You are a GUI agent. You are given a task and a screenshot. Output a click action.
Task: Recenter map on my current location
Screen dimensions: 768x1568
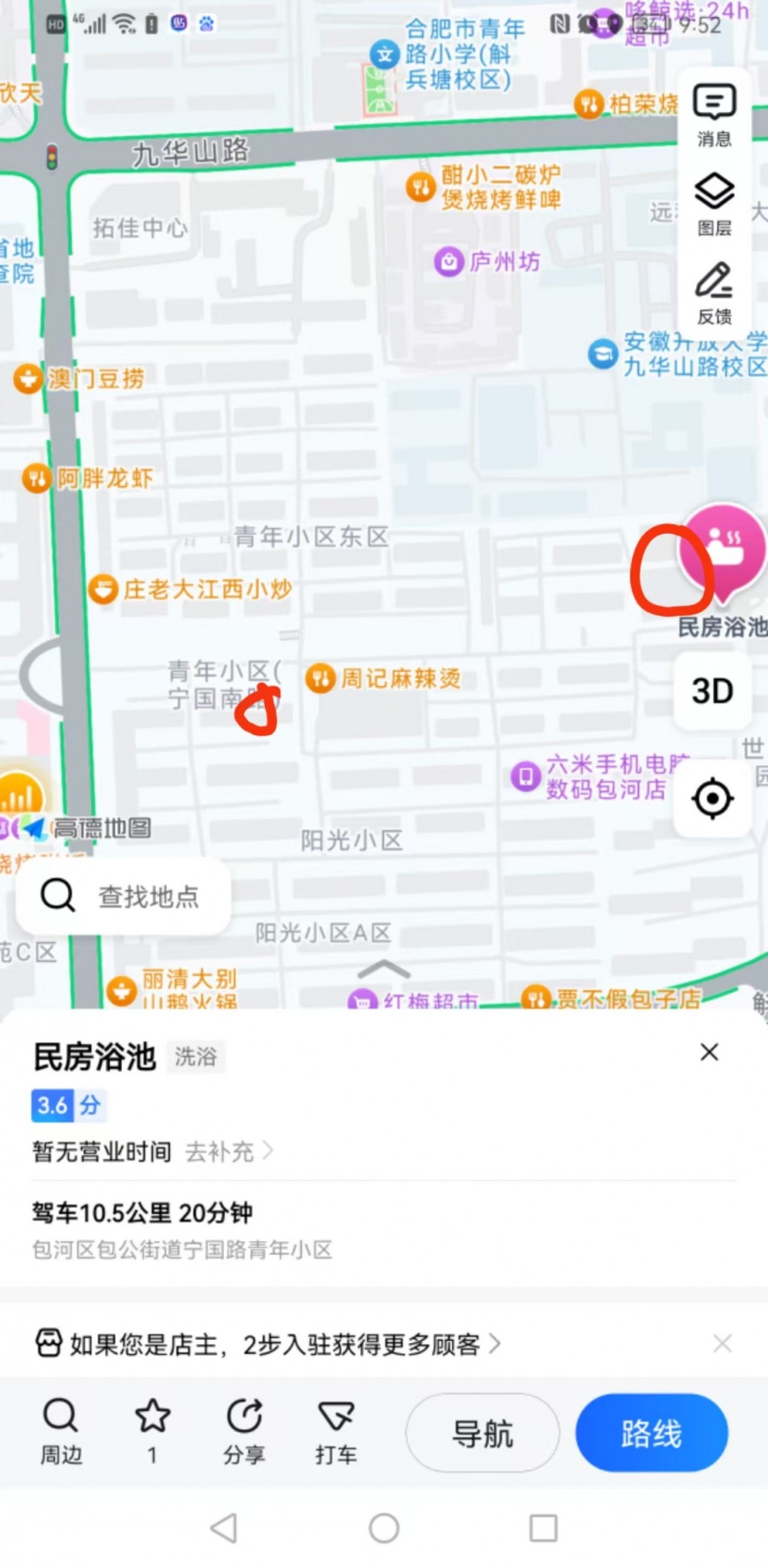pyautogui.click(x=712, y=799)
